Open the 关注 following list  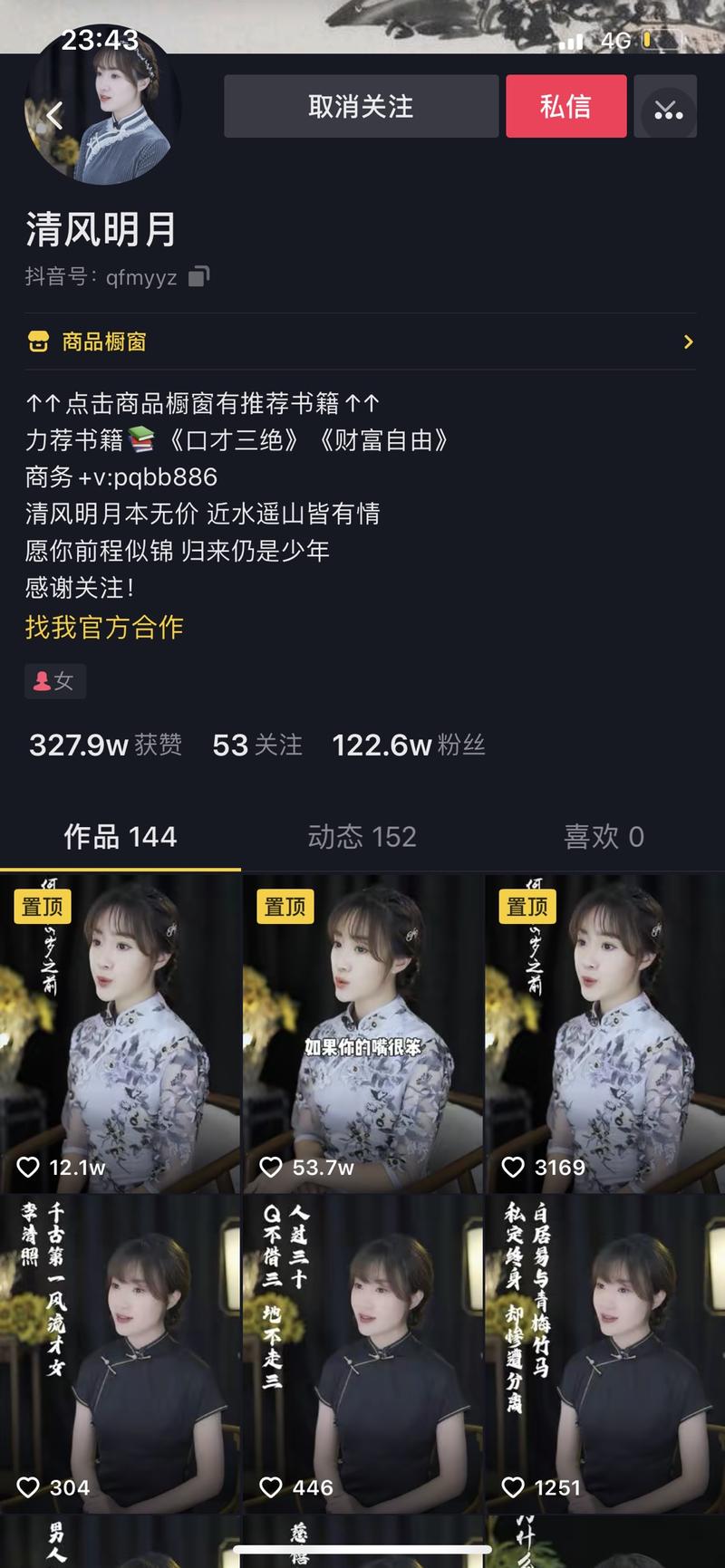(x=259, y=746)
